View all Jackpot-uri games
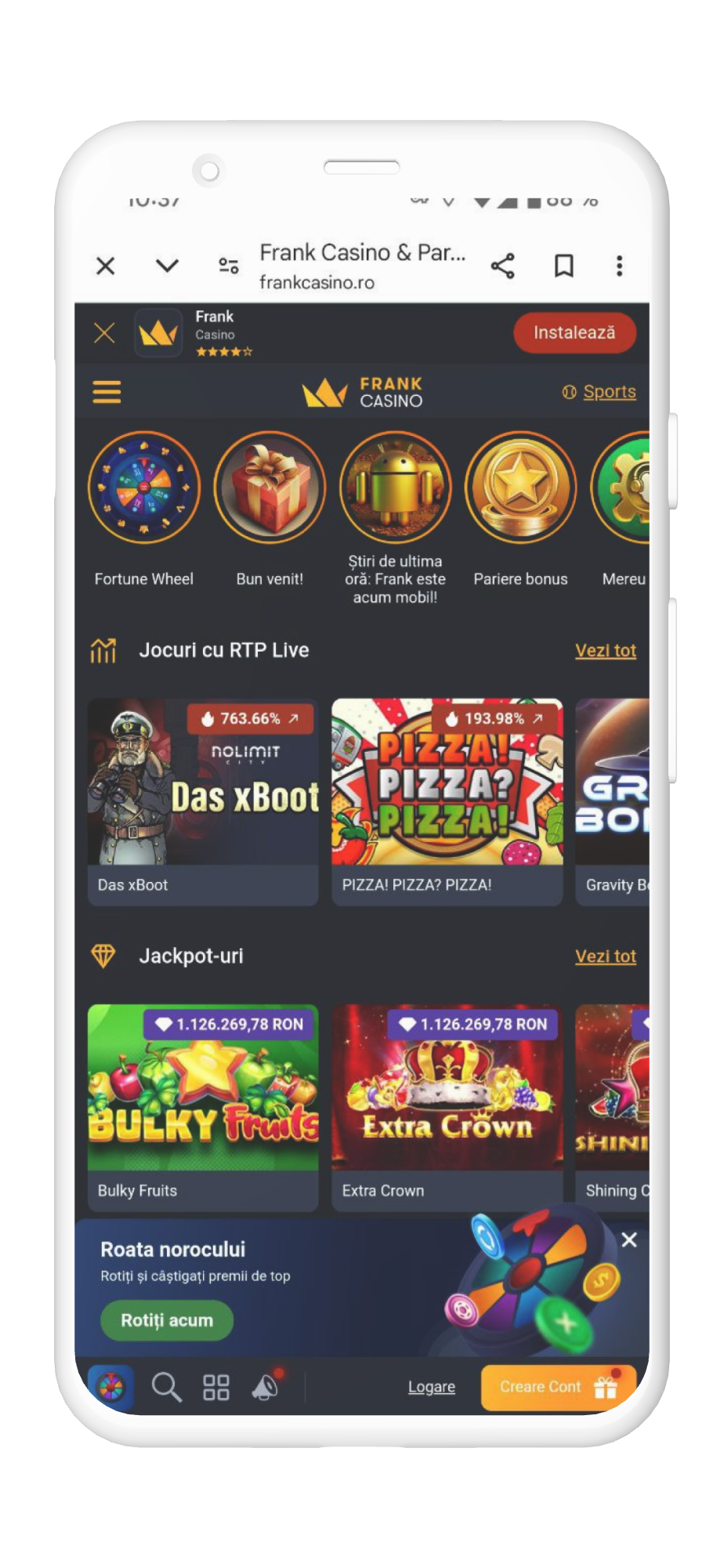724x1568 pixels. 605,956
